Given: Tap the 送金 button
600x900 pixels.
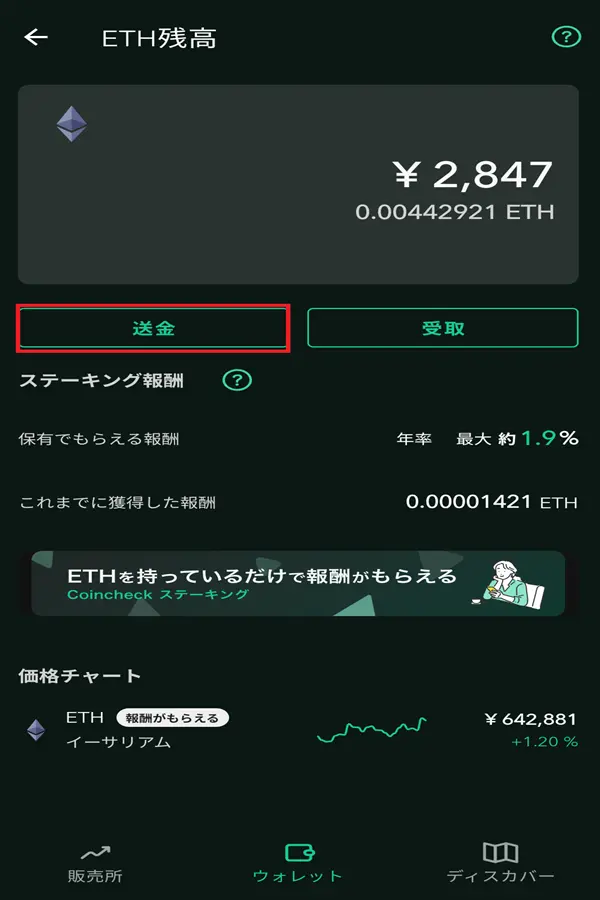Looking at the screenshot, I should (153, 328).
